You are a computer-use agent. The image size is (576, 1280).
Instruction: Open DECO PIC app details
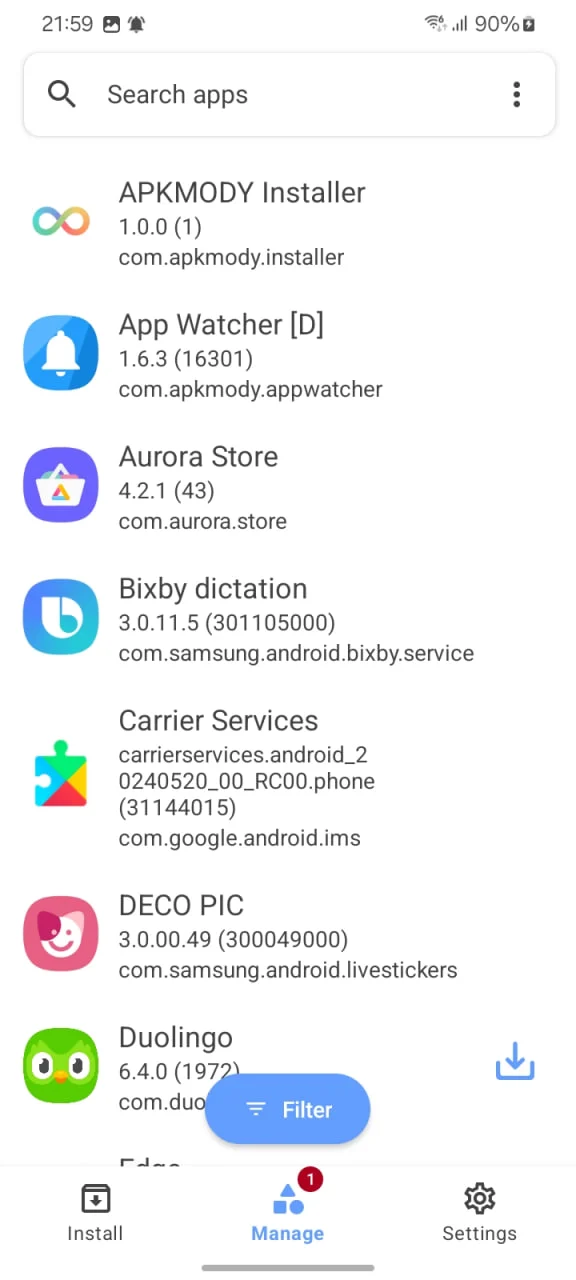tap(288, 935)
